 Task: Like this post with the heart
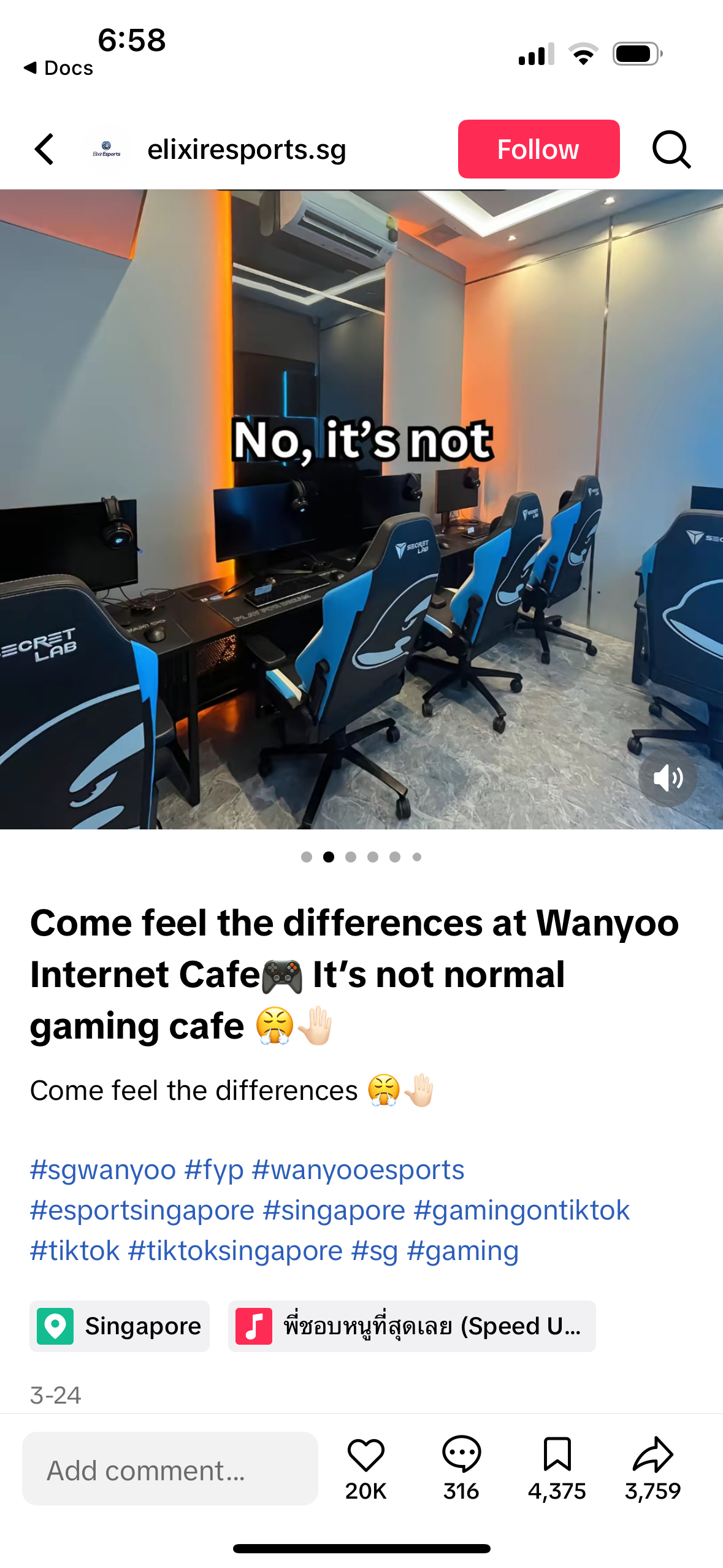(x=365, y=1456)
